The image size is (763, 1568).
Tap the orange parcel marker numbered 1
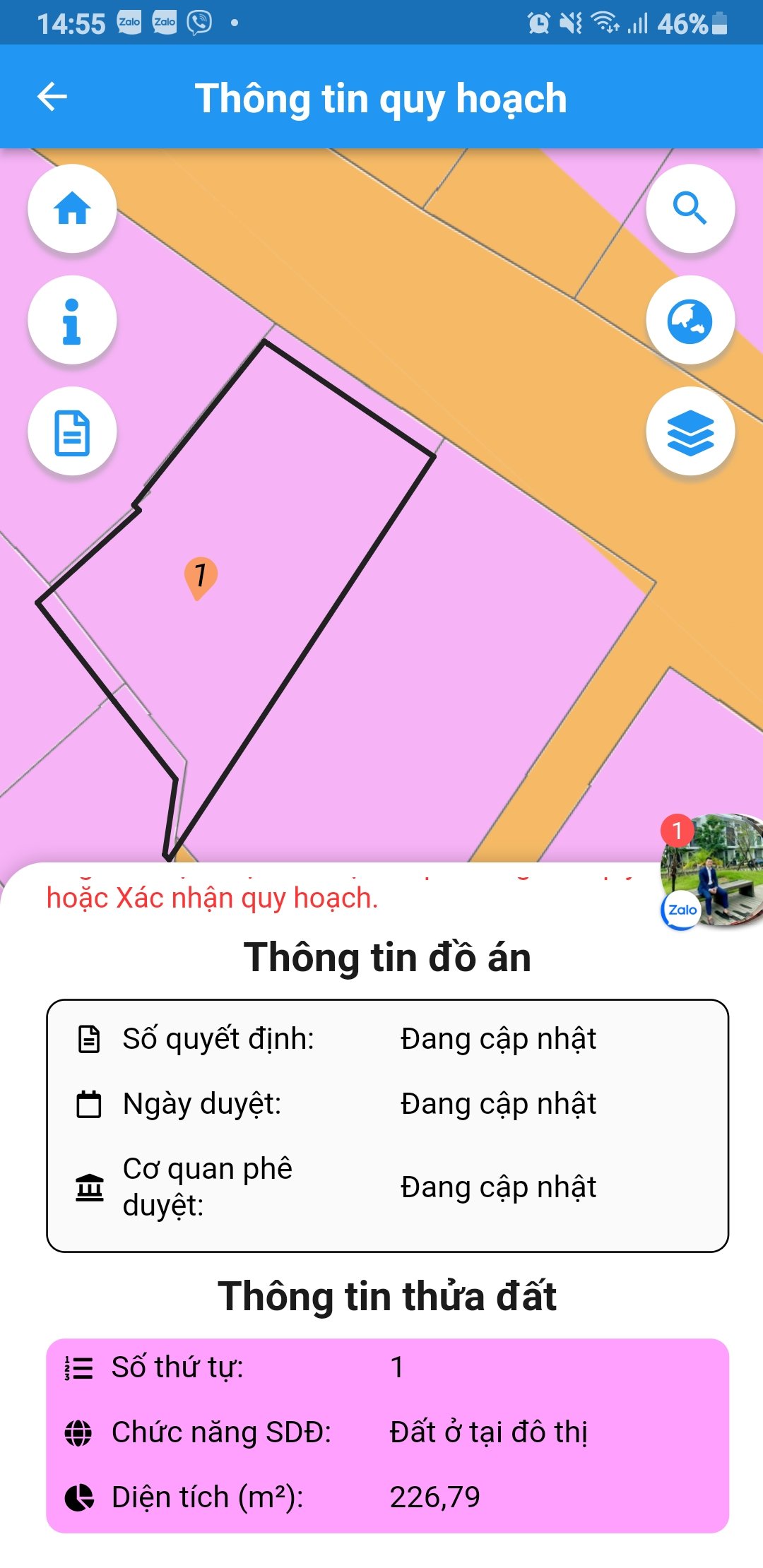[201, 576]
